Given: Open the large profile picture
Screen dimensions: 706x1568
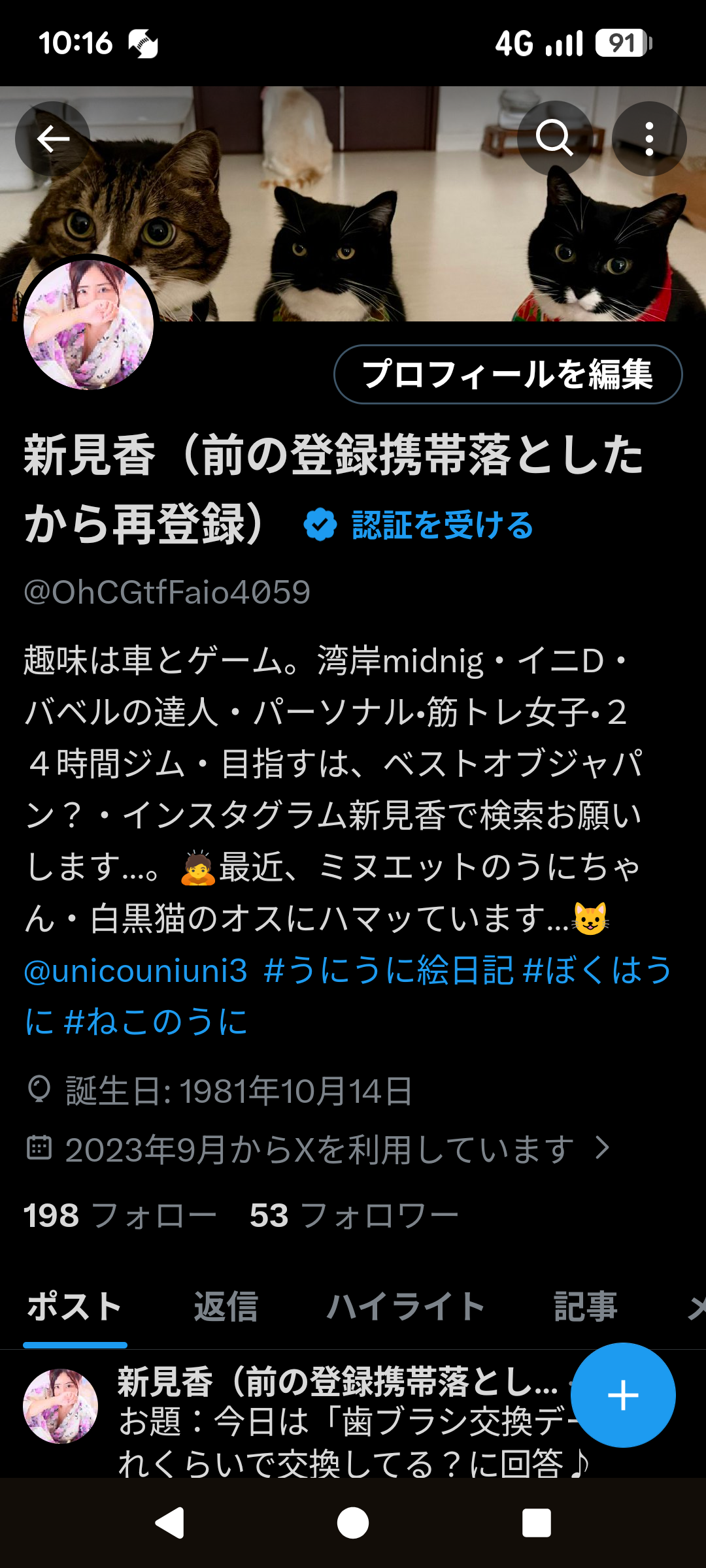Looking at the screenshot, I should 89,324.
